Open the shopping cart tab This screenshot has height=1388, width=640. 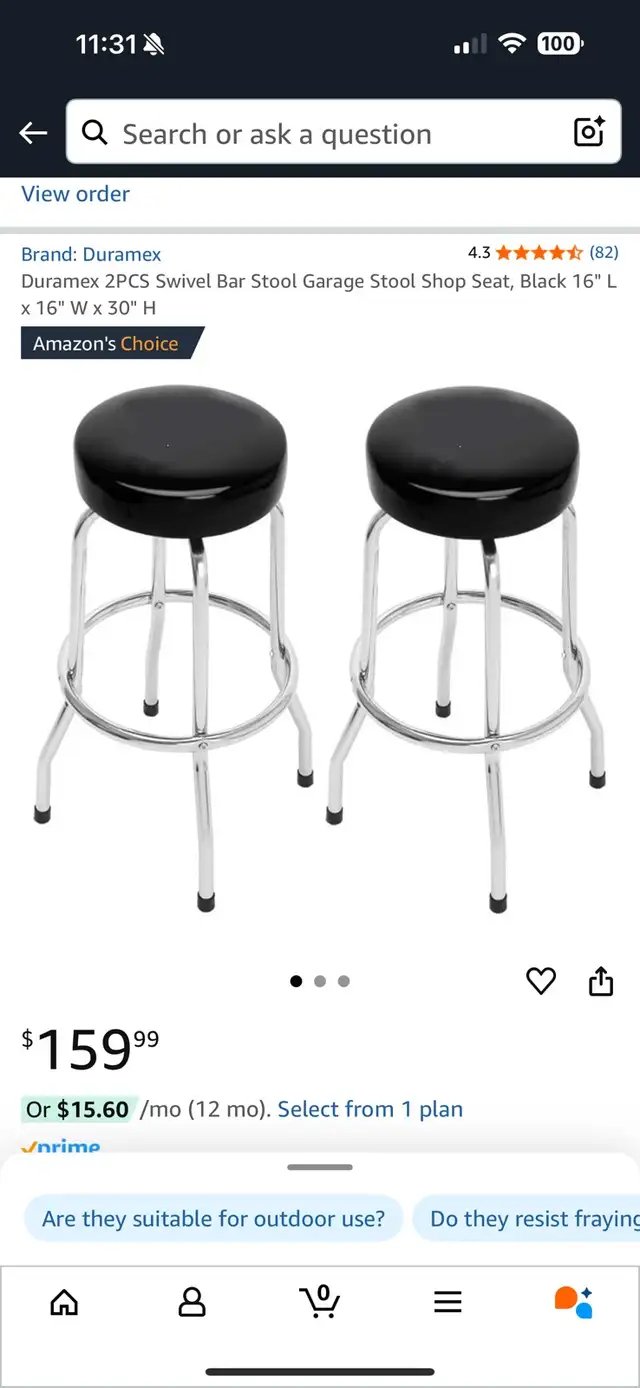click(x=320, y=1300)
